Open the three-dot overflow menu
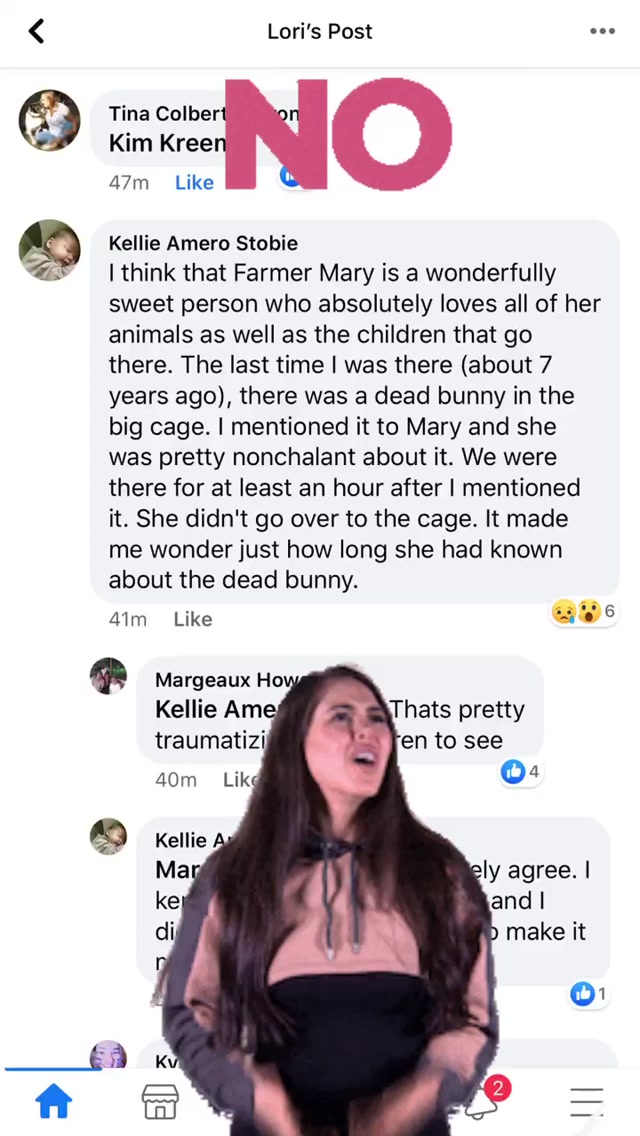Viewport: 640px width, 1136px height. pyautogui.click(x=602, y=31)
